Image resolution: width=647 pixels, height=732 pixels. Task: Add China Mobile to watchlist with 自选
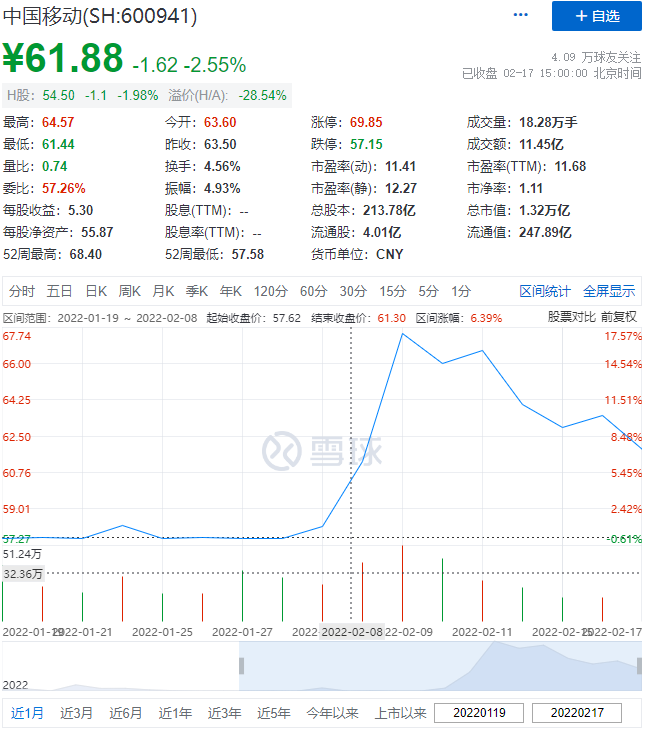coord(597,16)
